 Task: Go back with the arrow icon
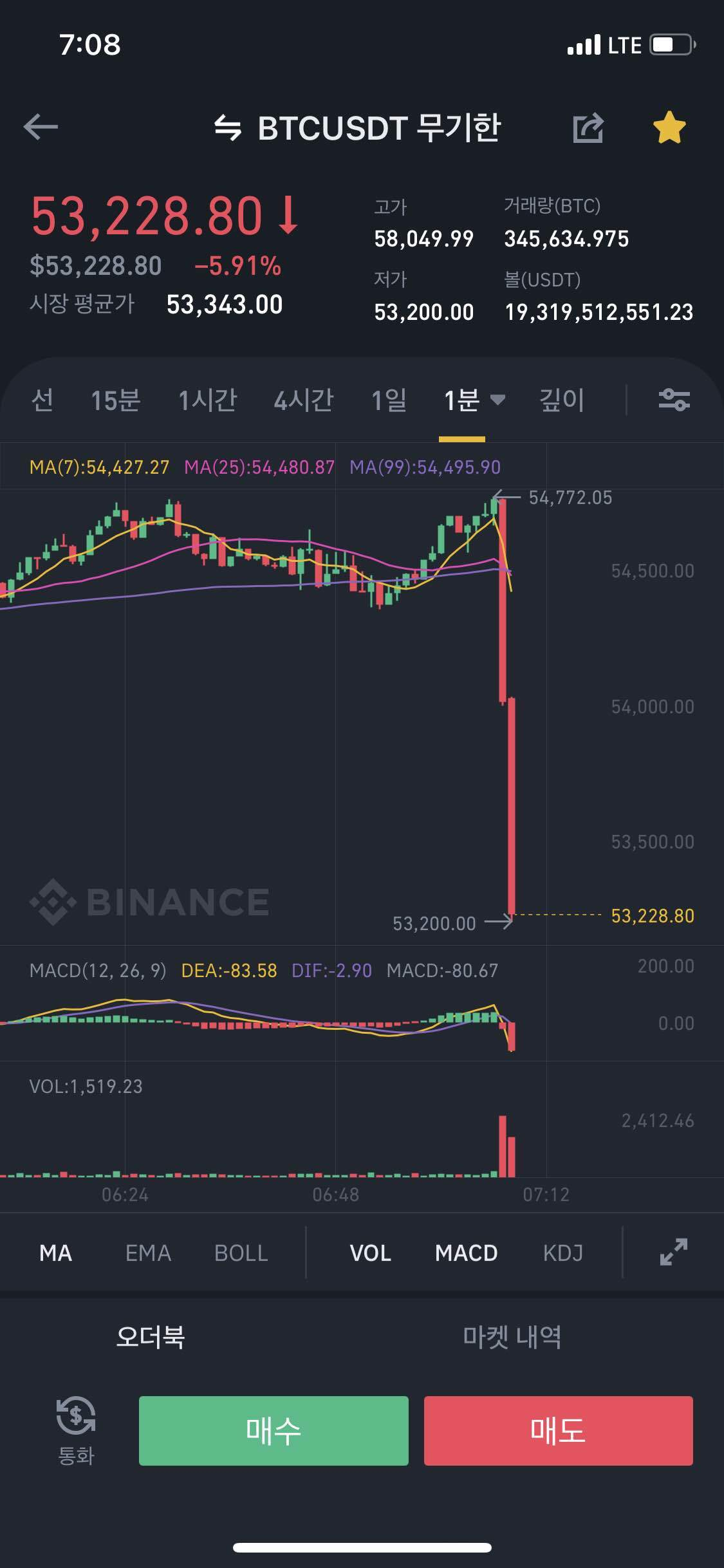(x=41, y=127)
